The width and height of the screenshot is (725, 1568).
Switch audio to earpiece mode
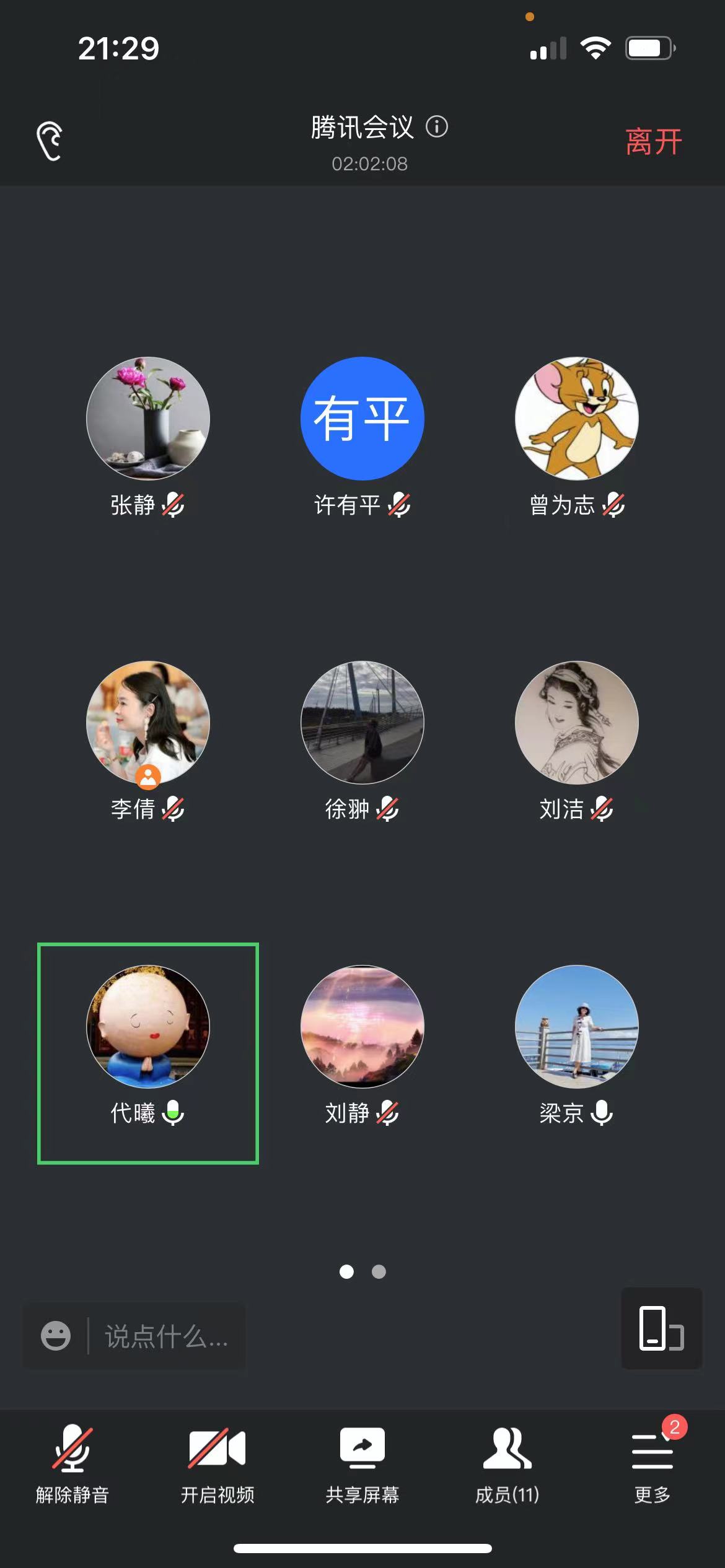50,141
